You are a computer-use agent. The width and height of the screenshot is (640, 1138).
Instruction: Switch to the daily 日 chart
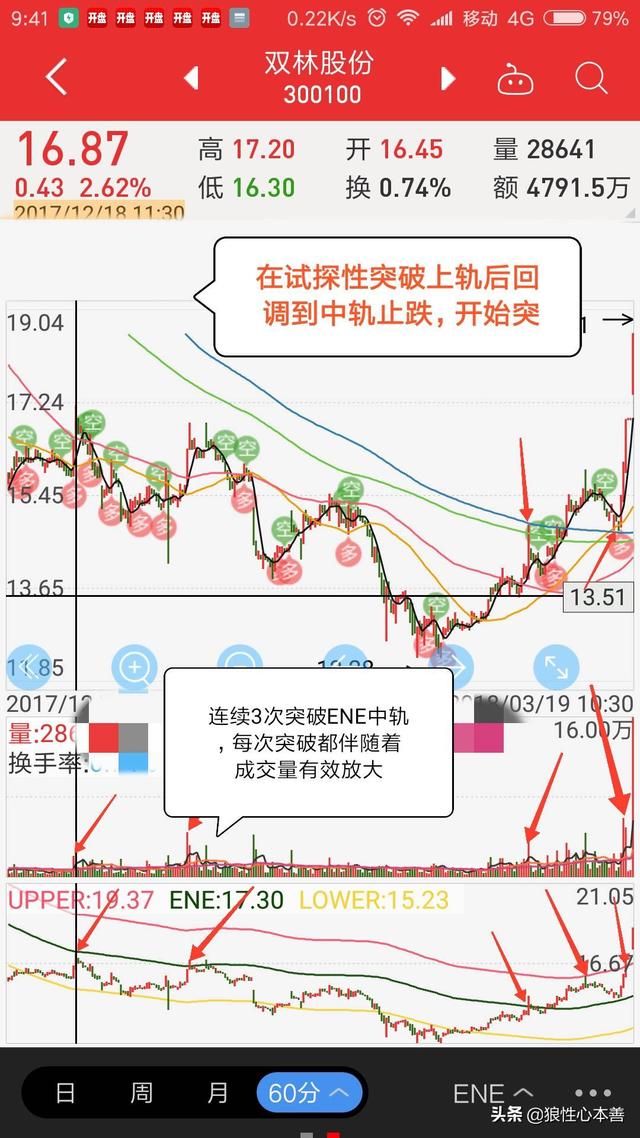tap(65, 1093)
